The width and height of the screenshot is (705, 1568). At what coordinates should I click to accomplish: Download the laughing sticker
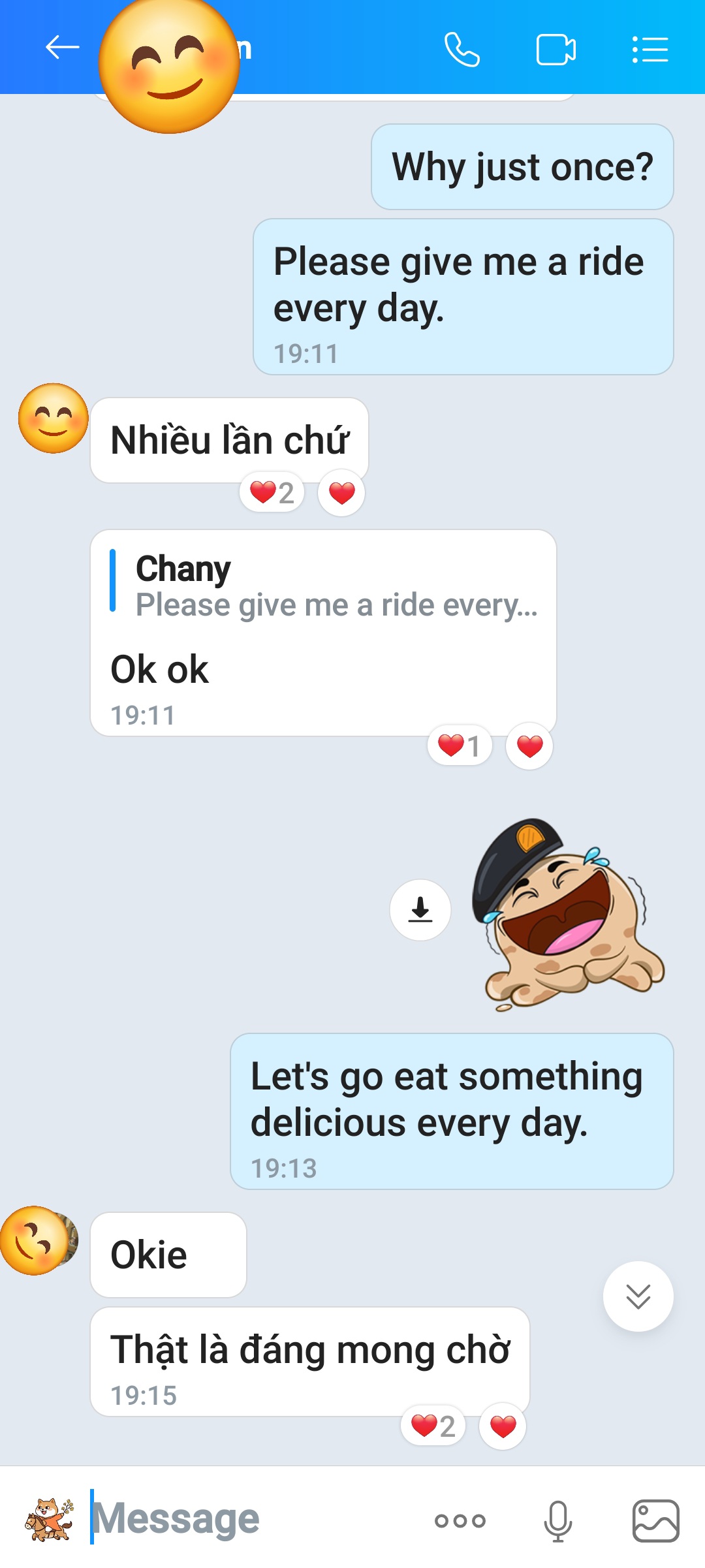click(420, 909)
